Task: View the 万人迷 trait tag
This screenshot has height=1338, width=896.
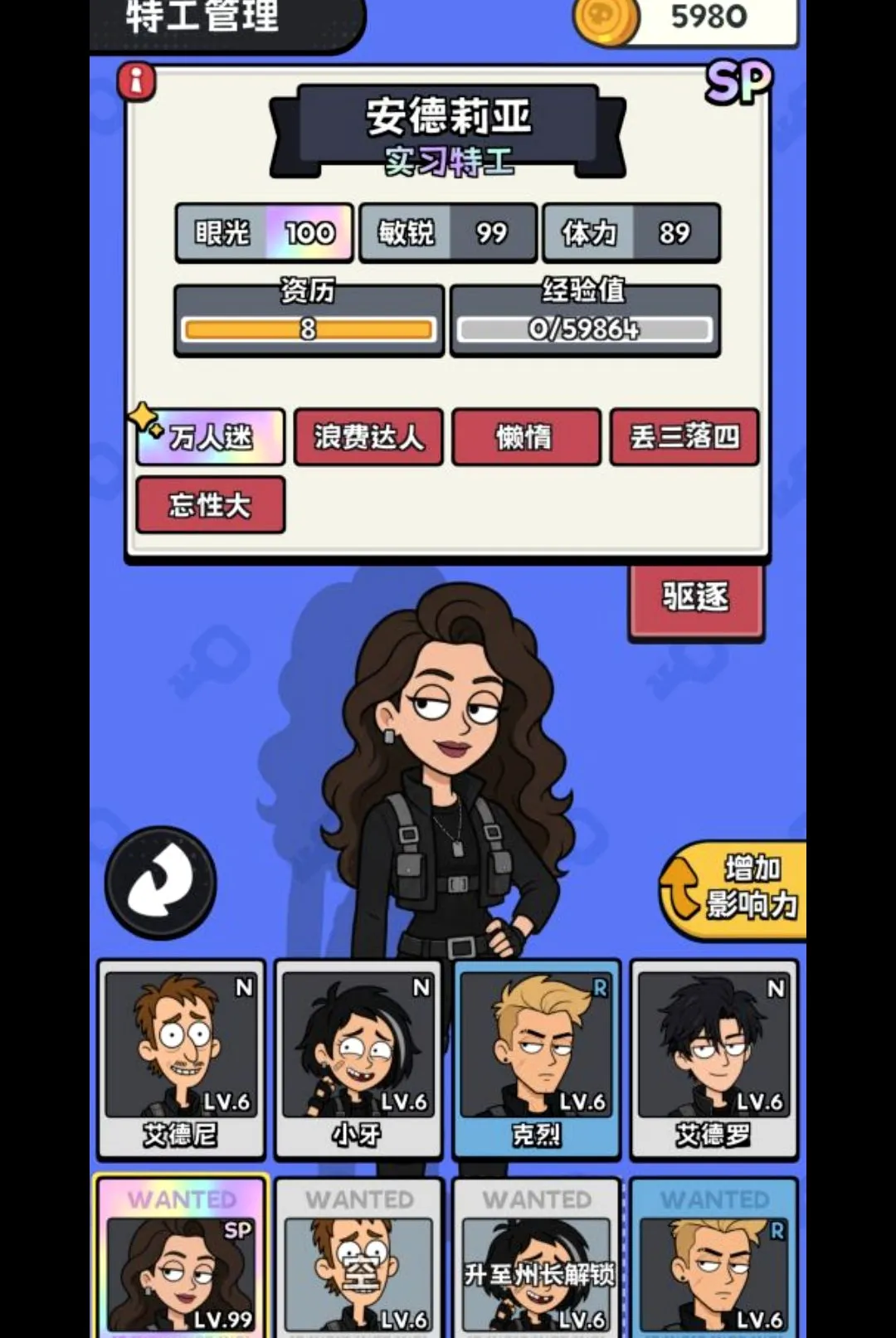Action: coord(210,436)
